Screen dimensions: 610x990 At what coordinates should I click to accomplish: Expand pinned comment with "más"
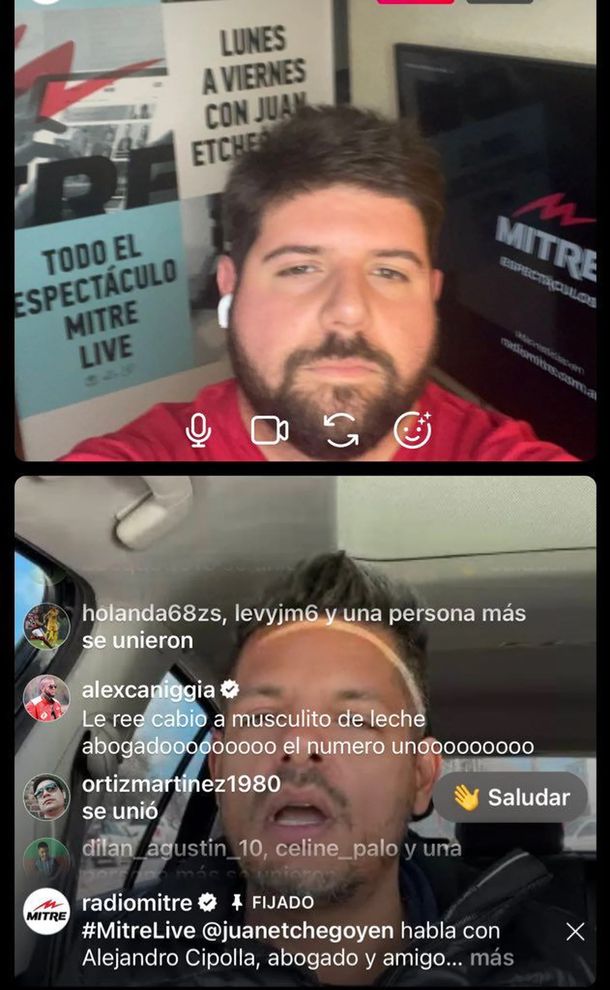[492, 957]
